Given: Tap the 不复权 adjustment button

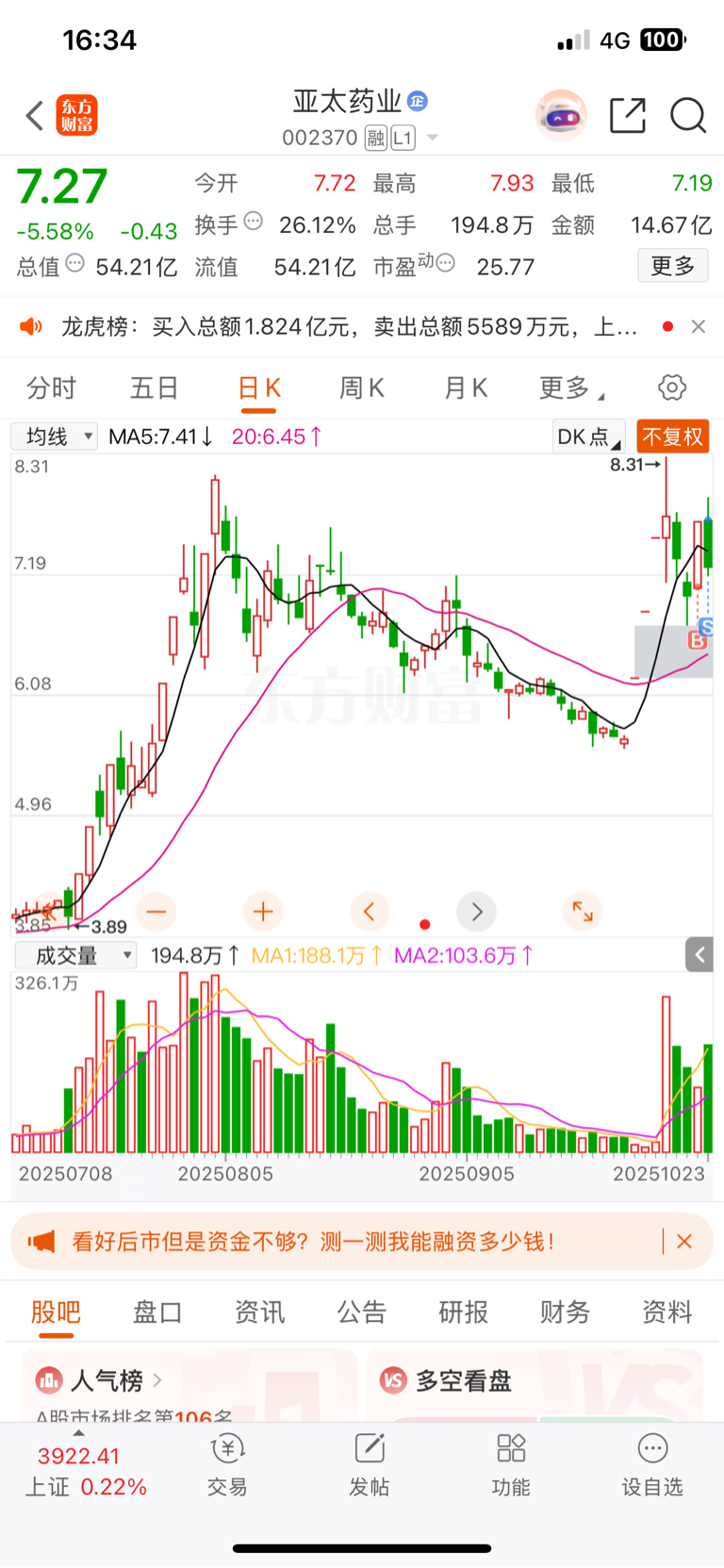Looking at the screenshot, I should (x=672, y=437).
